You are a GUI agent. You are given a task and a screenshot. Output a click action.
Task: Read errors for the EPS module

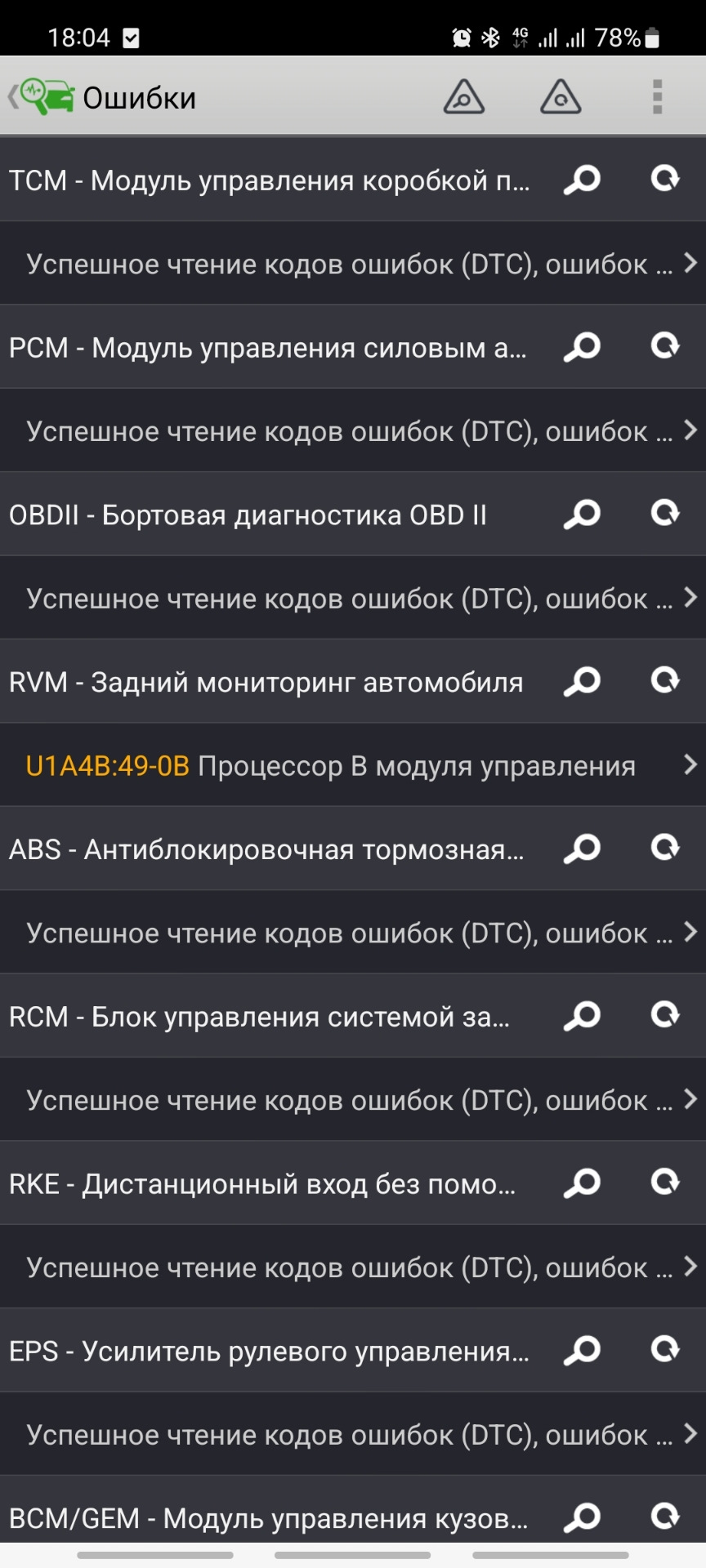coord(582,1351)
